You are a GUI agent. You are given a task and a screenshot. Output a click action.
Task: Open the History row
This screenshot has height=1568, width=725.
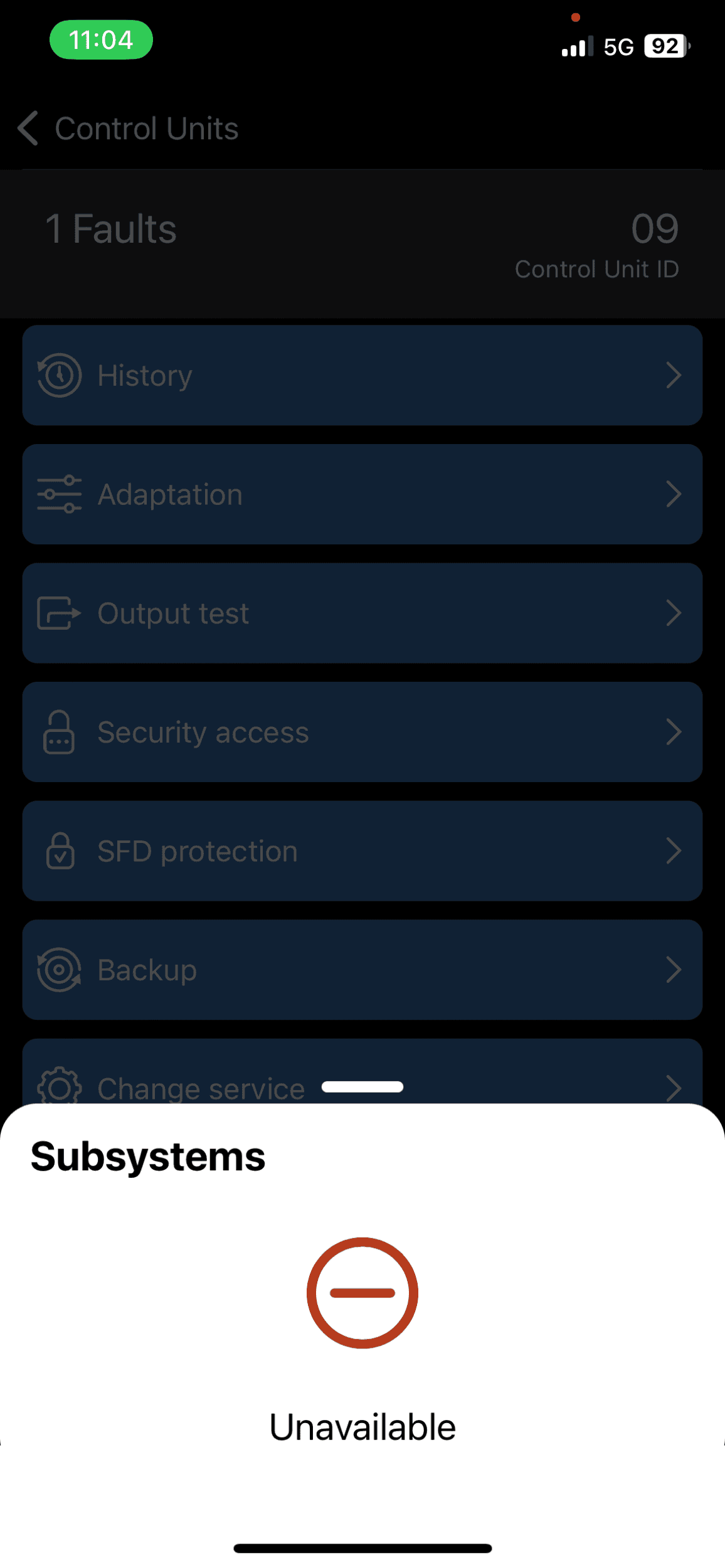[x=362, y=375]
